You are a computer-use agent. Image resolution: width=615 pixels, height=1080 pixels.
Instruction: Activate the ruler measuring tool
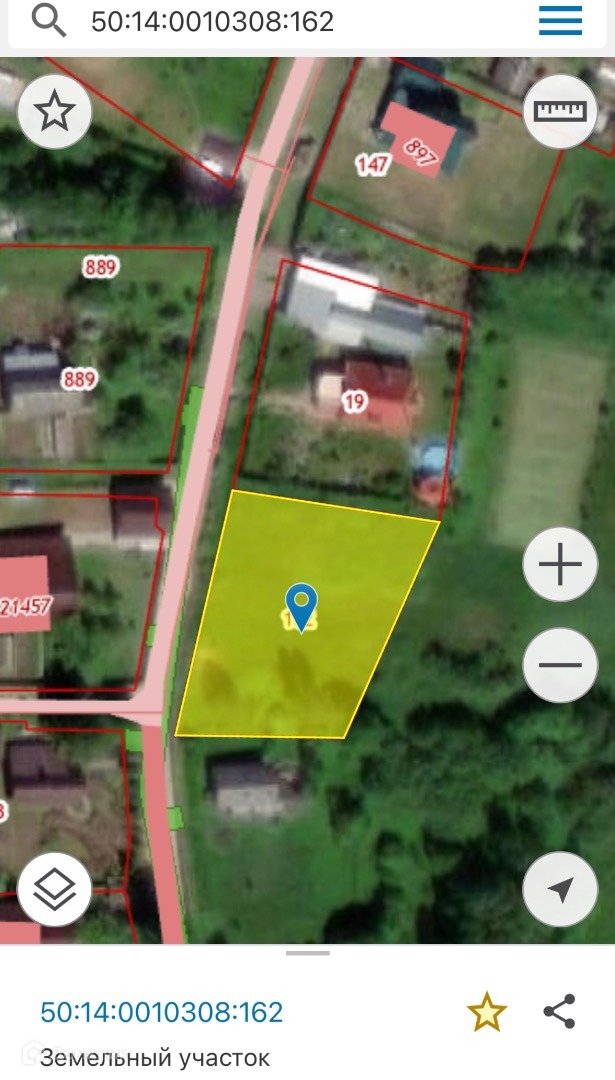560,112
